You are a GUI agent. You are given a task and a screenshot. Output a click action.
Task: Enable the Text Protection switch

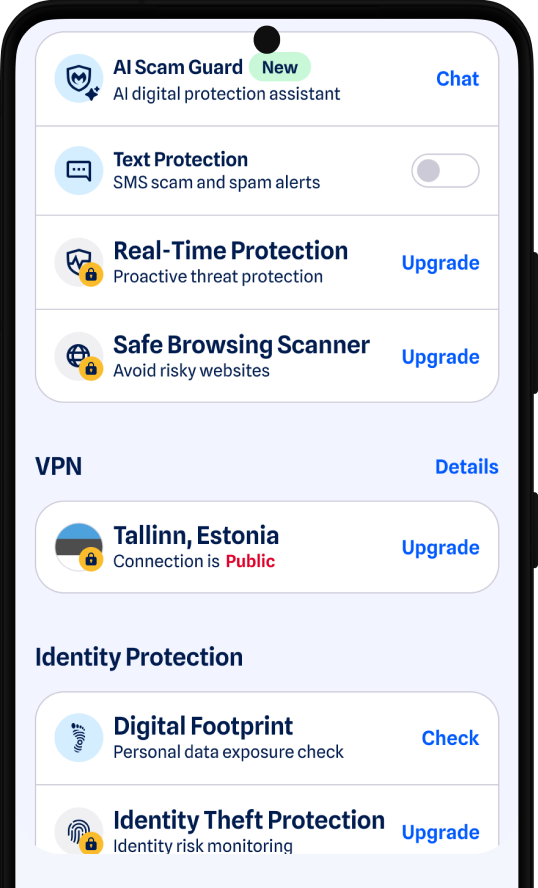click(445, 170)
